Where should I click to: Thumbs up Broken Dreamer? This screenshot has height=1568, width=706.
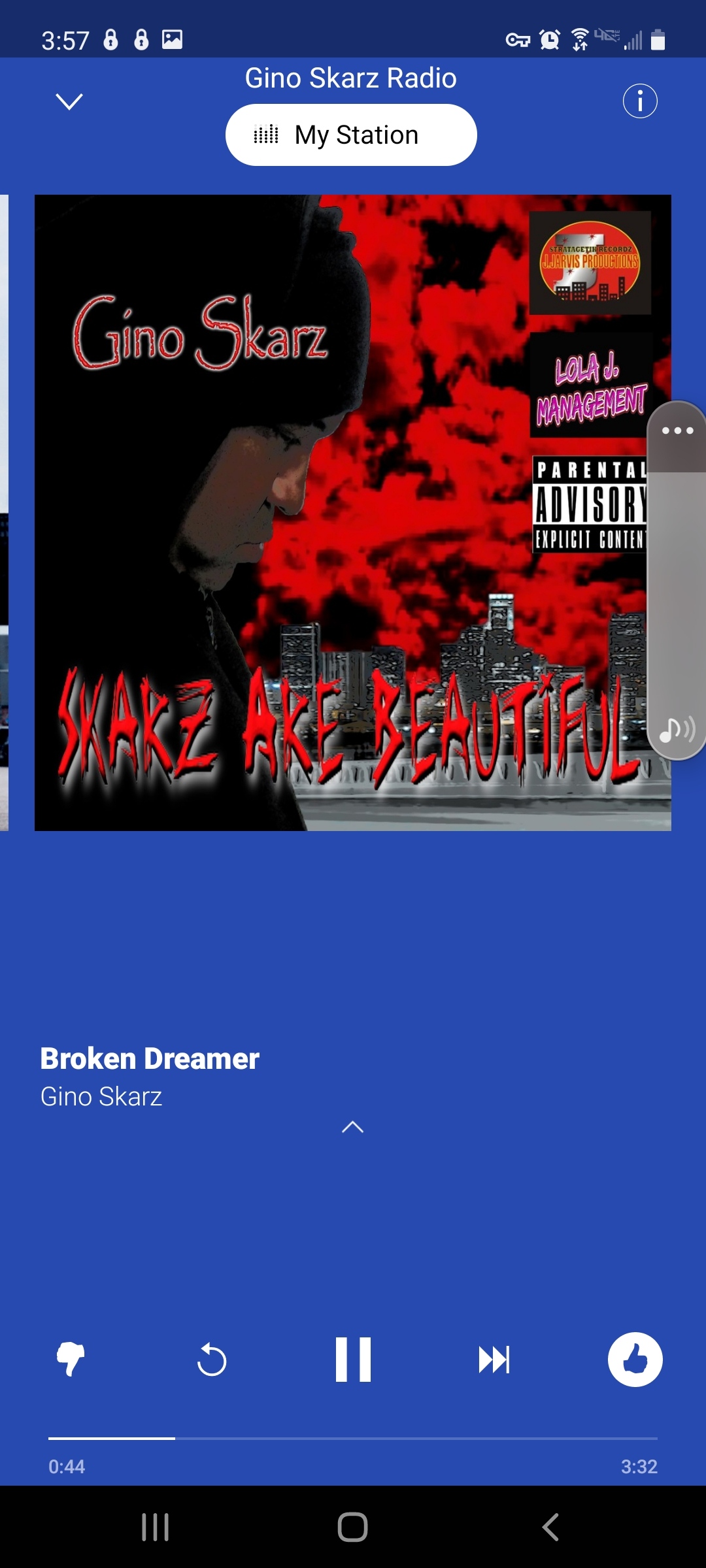[x=635, y=1360]
